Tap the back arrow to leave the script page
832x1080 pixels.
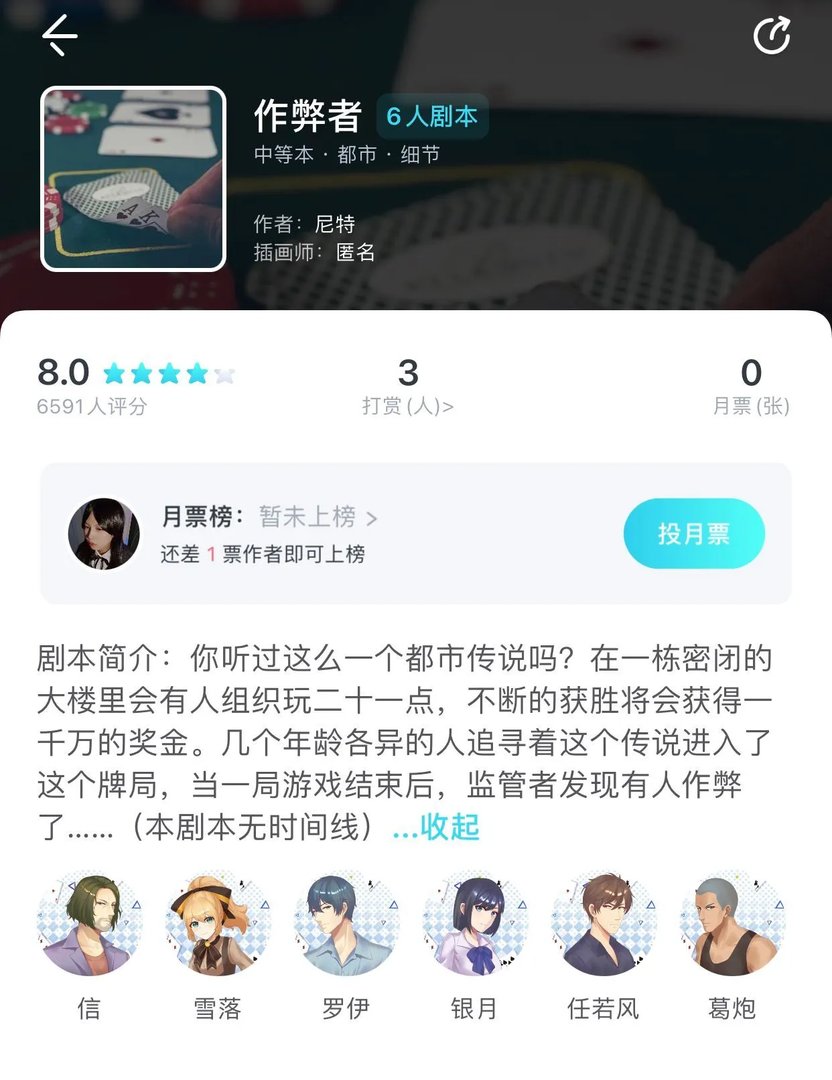pyautogui.click(x=58, y=35)
